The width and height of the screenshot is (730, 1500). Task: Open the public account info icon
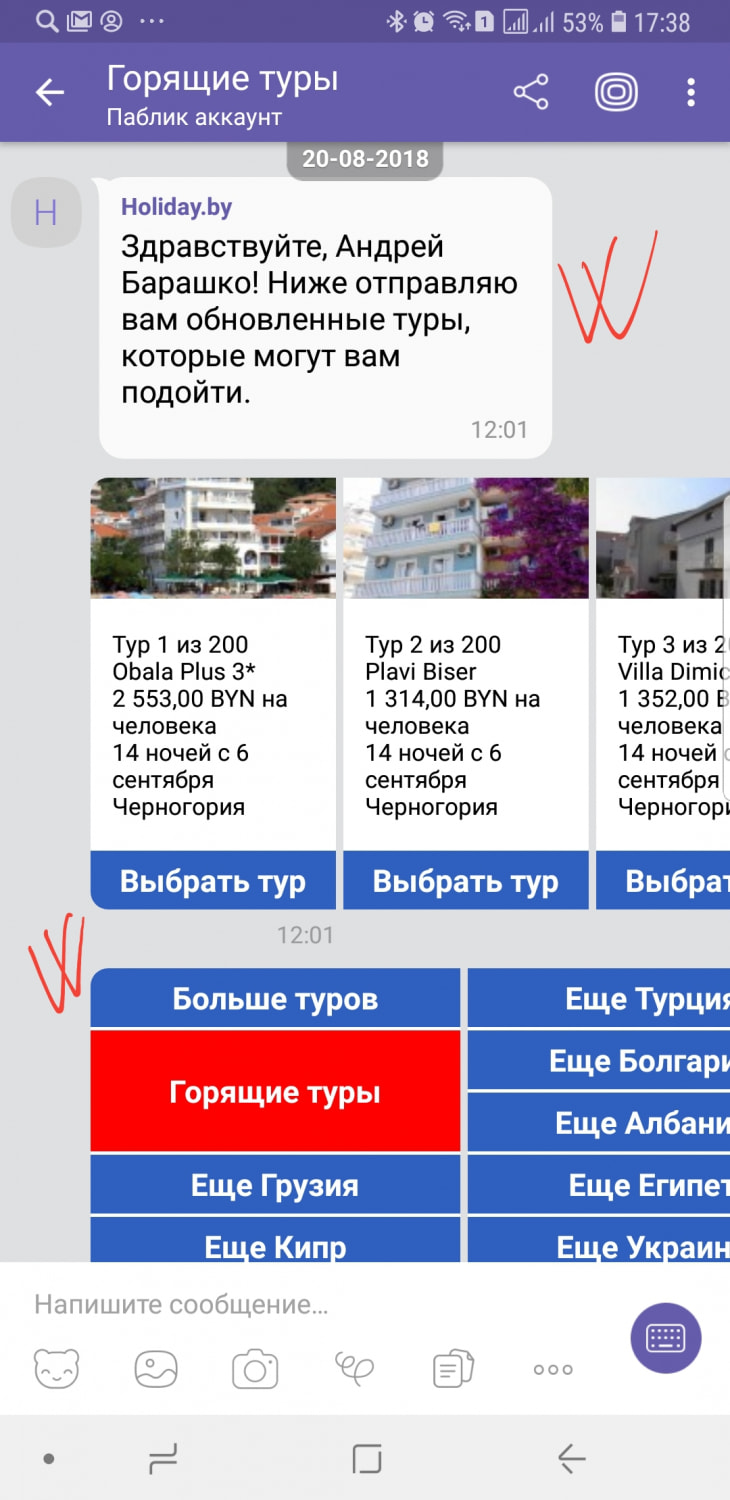coord(616,92)
